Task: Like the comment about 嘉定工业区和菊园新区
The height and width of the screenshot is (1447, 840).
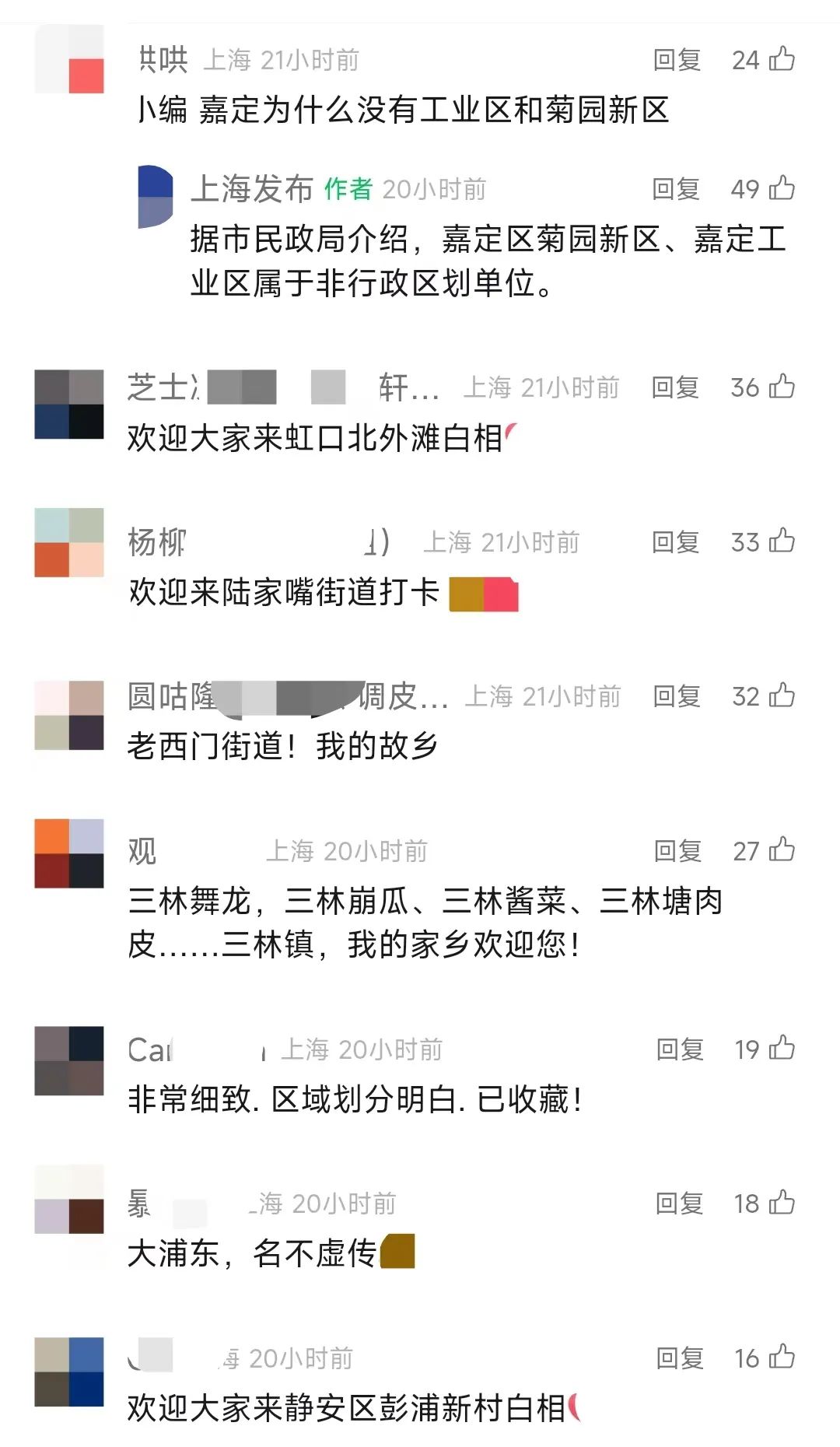Action: (781, 59)
